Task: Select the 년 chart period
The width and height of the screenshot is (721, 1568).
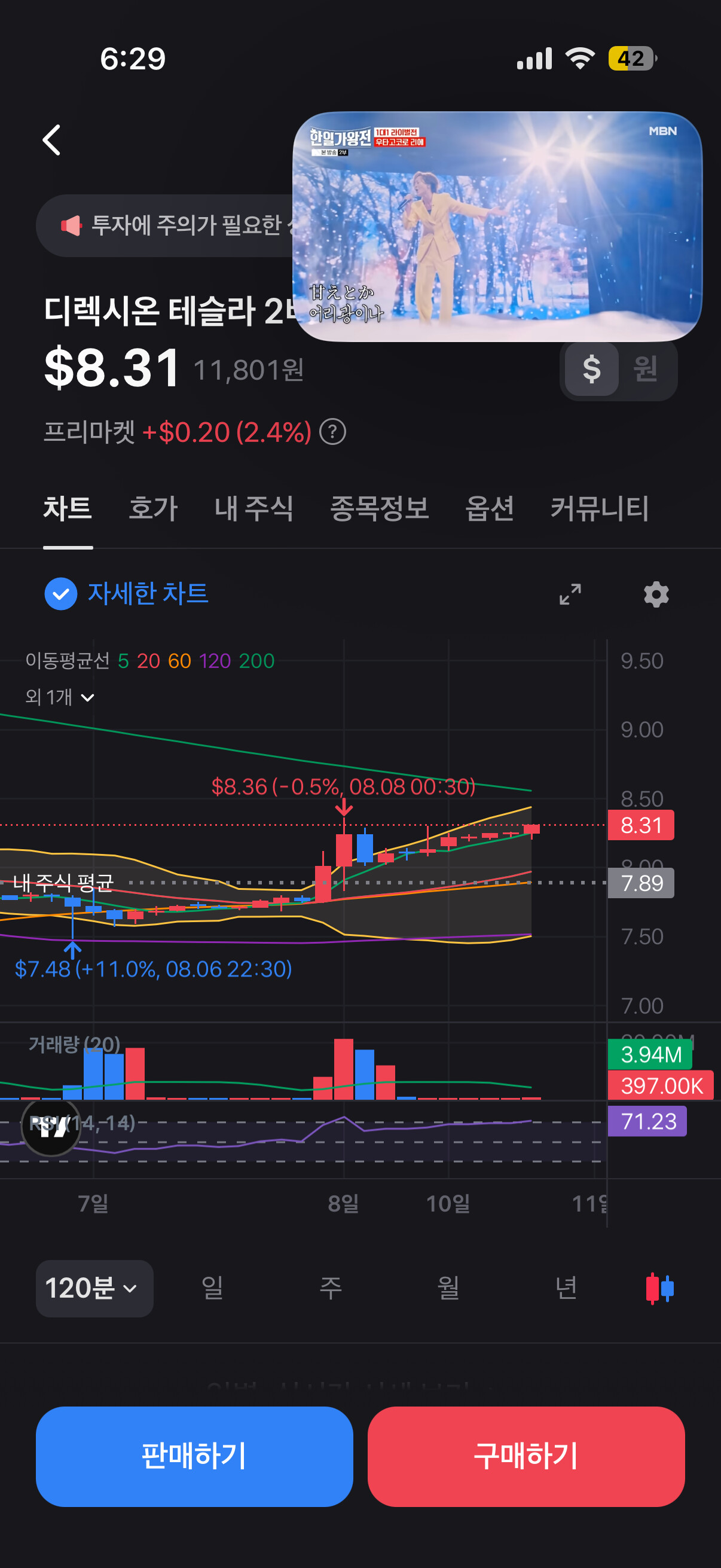Action: coord(566,1288)
